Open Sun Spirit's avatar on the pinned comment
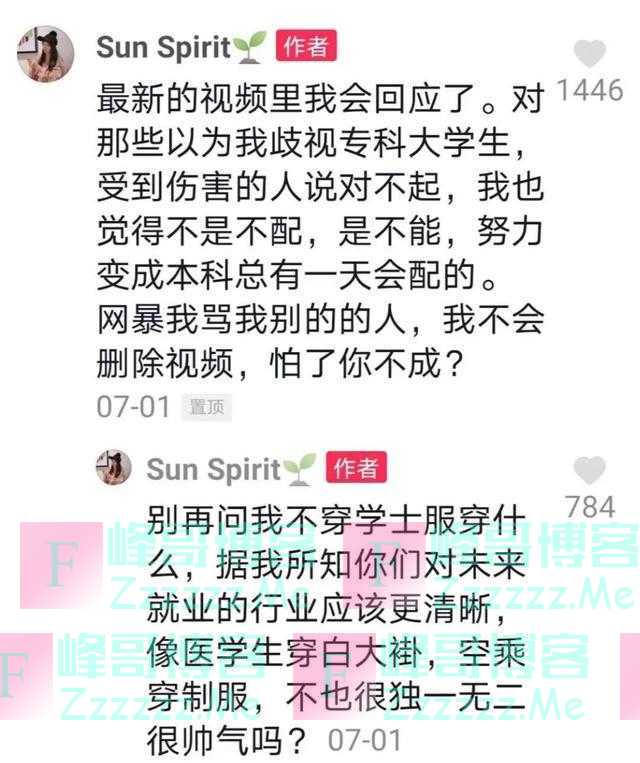Image resolution: width=640 pixels, height=763 pixels. [45, 55]
